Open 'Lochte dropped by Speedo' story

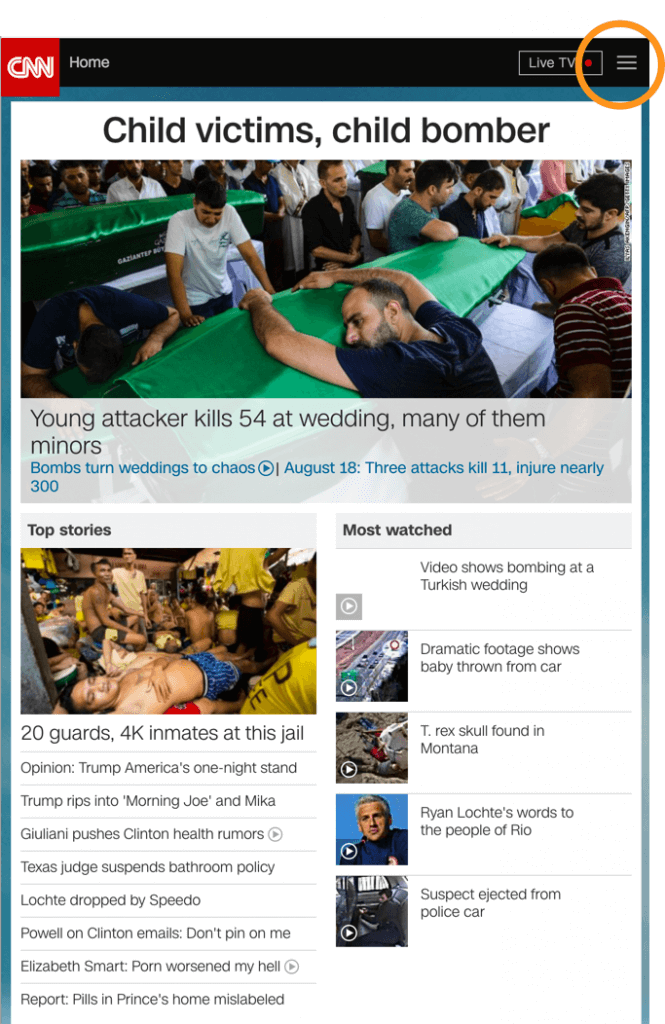tap(110, 900)
